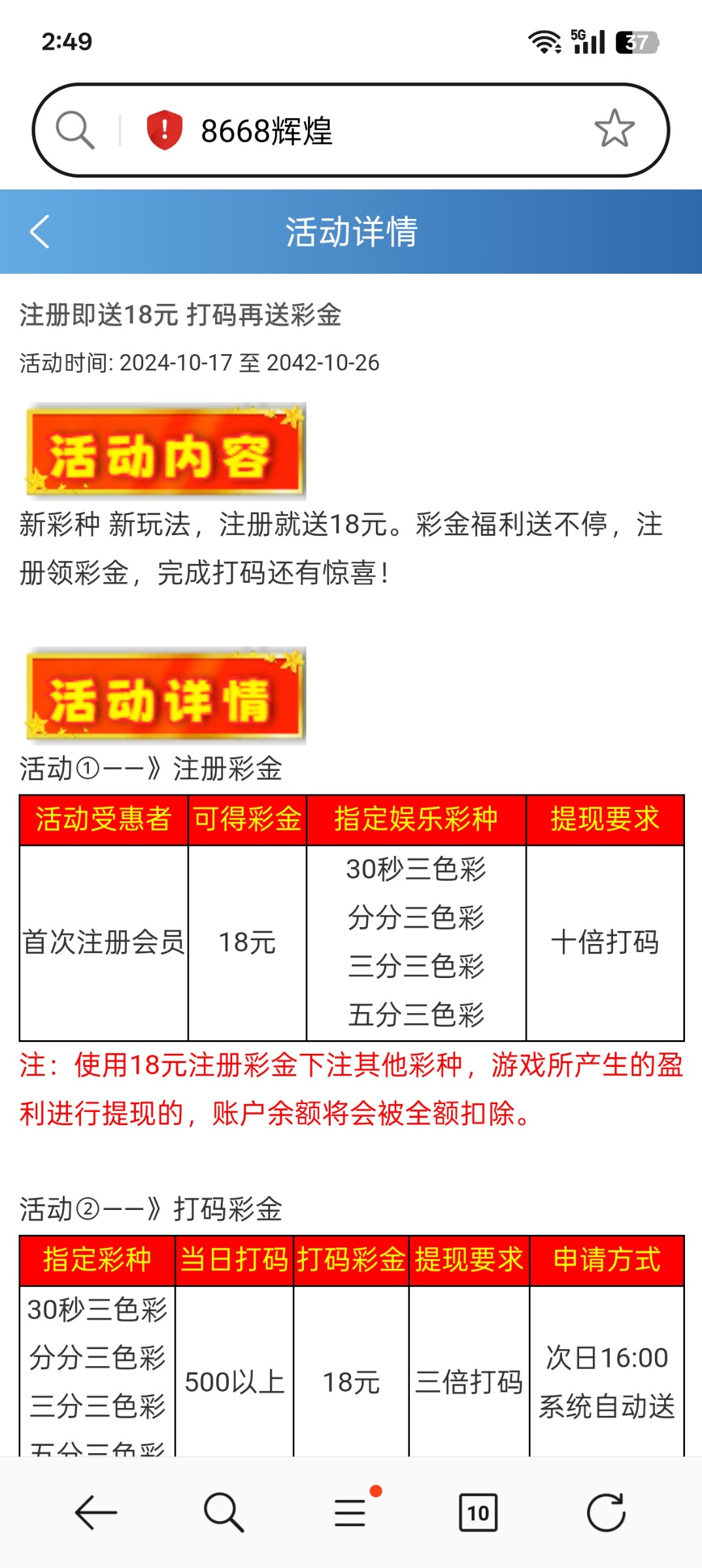Image resolution: width=702 pixels, height=1568 pixels.
Task: View the 10 open tabs
Action: click(x=478, y=1512)
